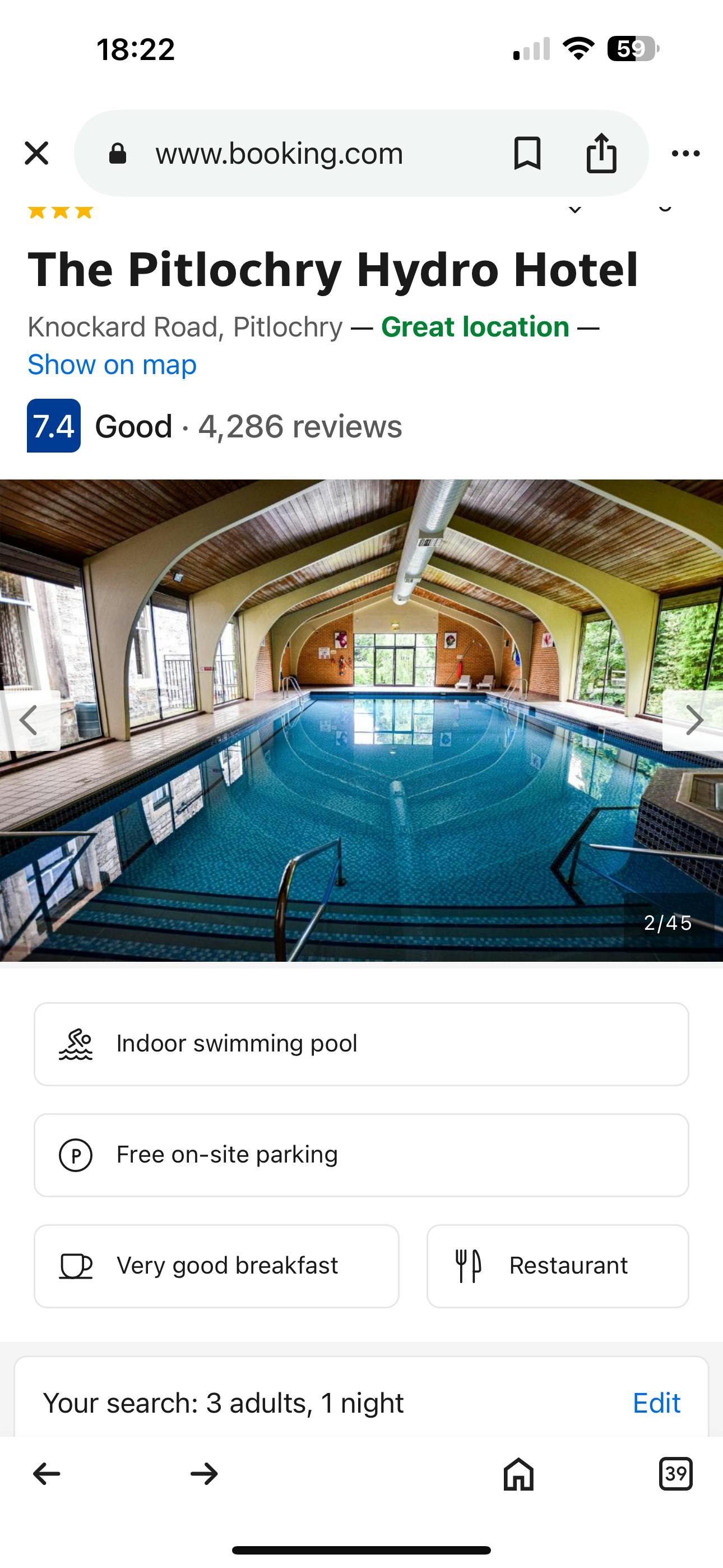Bookmark this page in the browser
The image size is (723, 1568).
(527, 154)
